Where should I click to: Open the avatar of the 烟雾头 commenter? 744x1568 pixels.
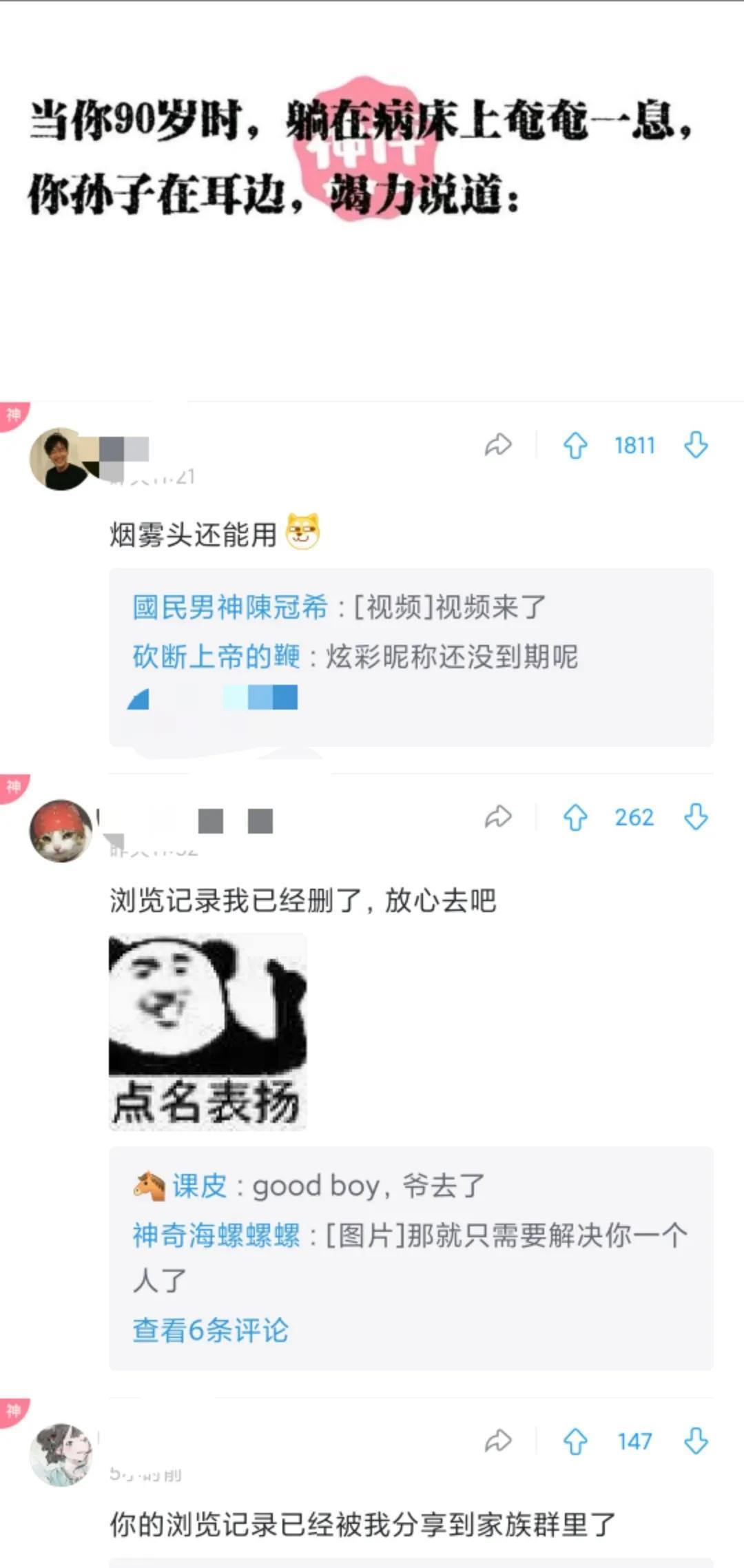[61, 459]
